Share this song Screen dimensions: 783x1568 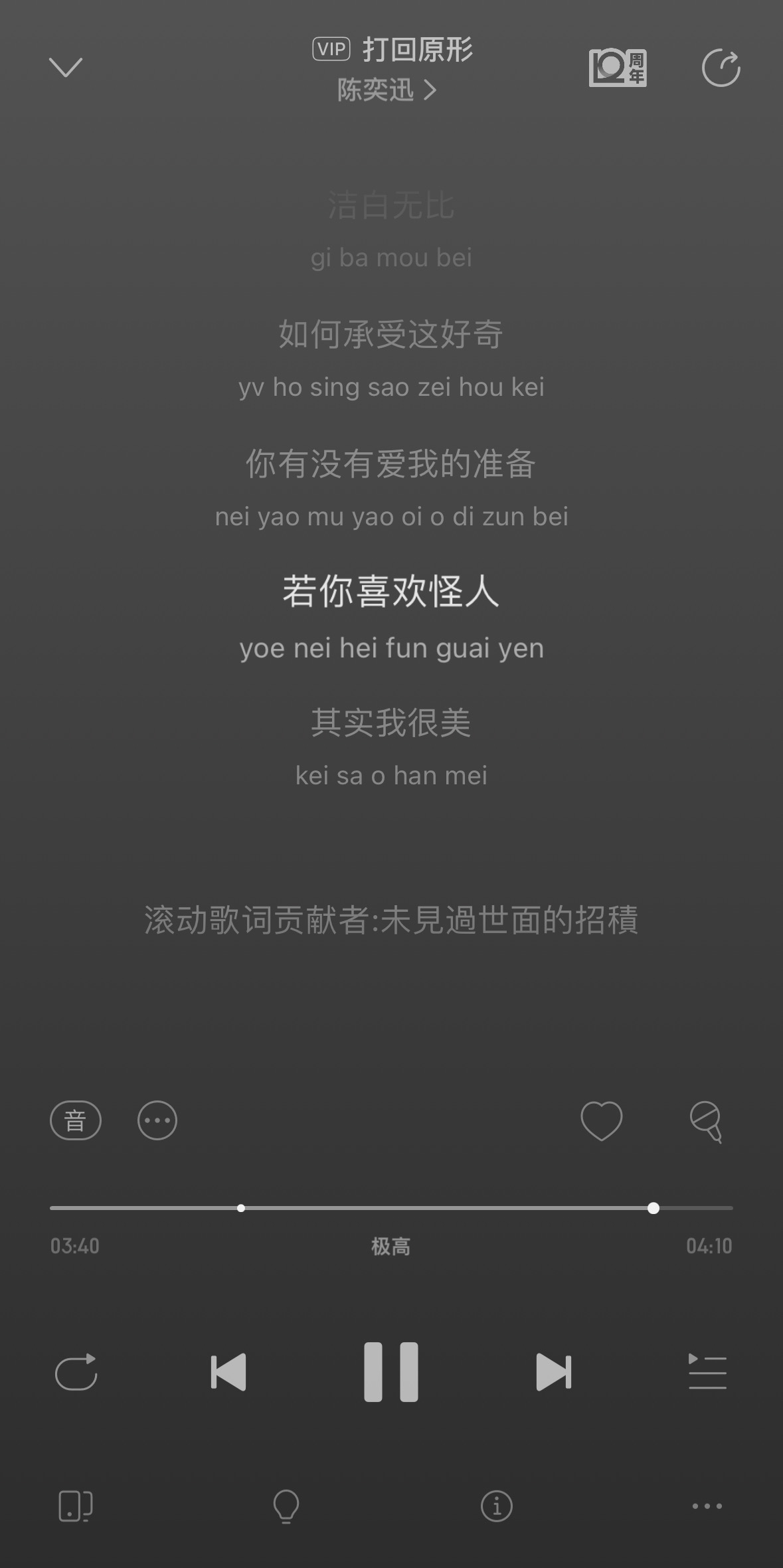721,68
